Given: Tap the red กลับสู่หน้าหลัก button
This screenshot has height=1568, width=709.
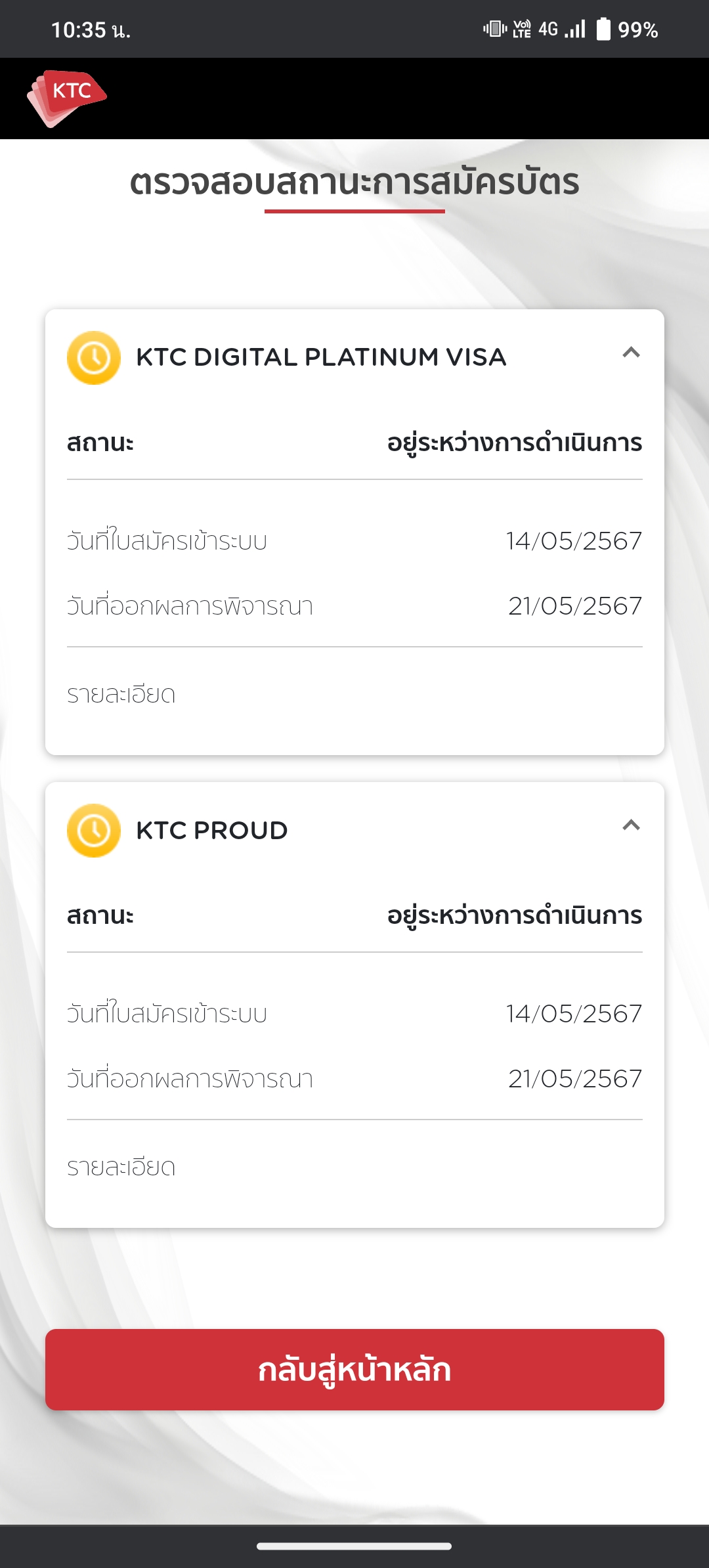Looking at the screenshot, I should pos(354,1370).
